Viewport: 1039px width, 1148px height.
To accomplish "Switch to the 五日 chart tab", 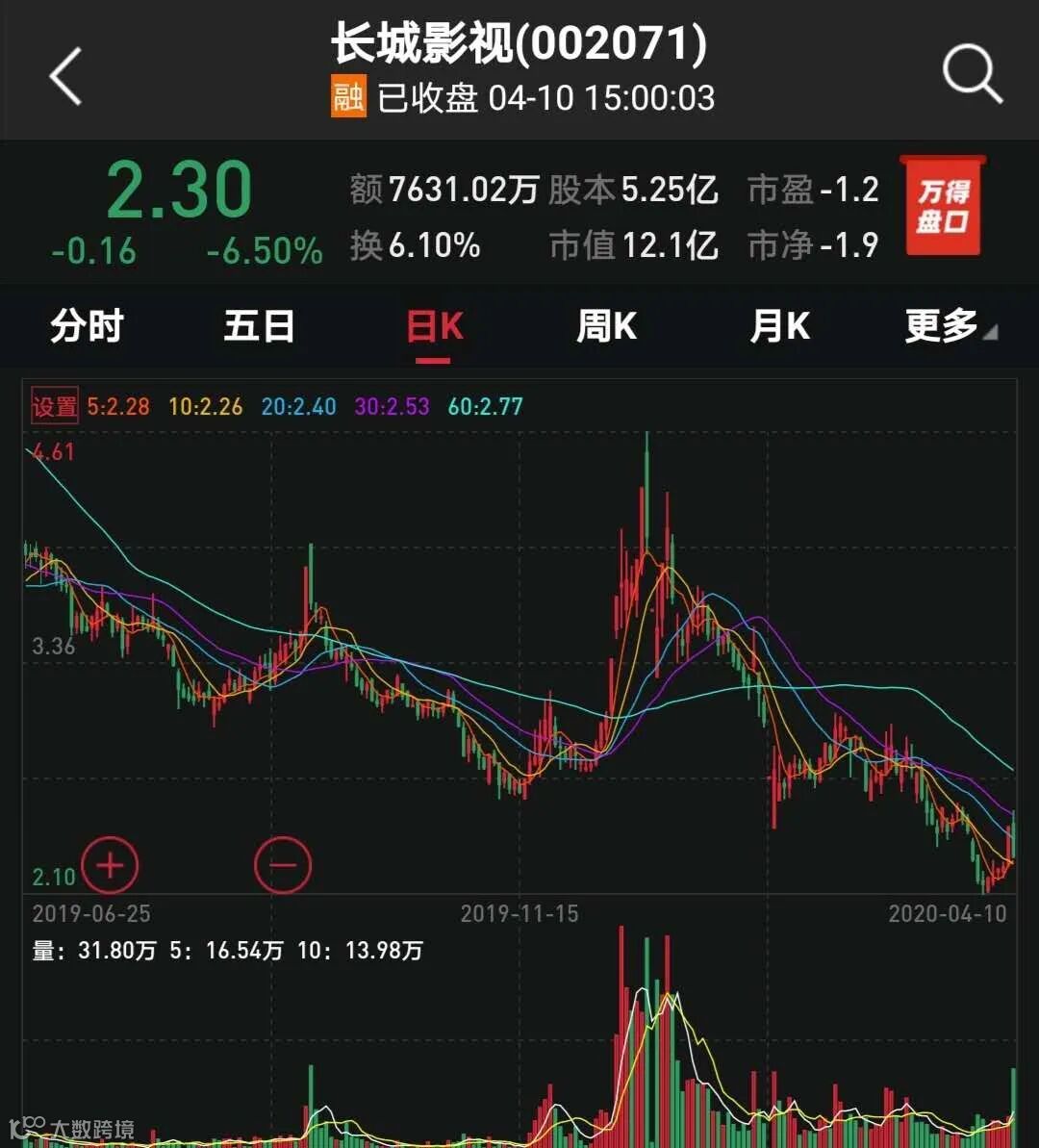I will coord(259,327).
